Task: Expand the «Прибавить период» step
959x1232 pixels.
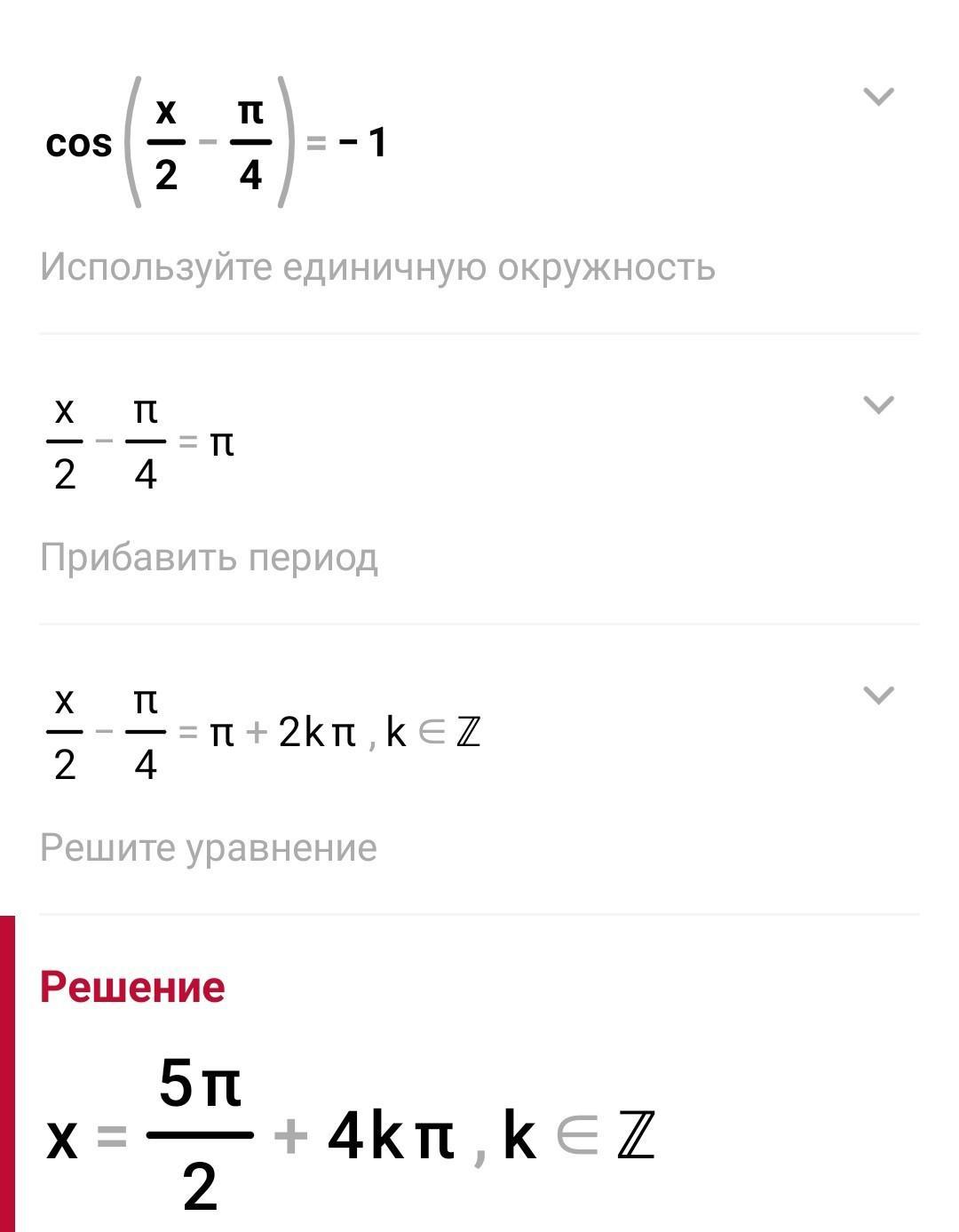Action: [x=878, y=405]
